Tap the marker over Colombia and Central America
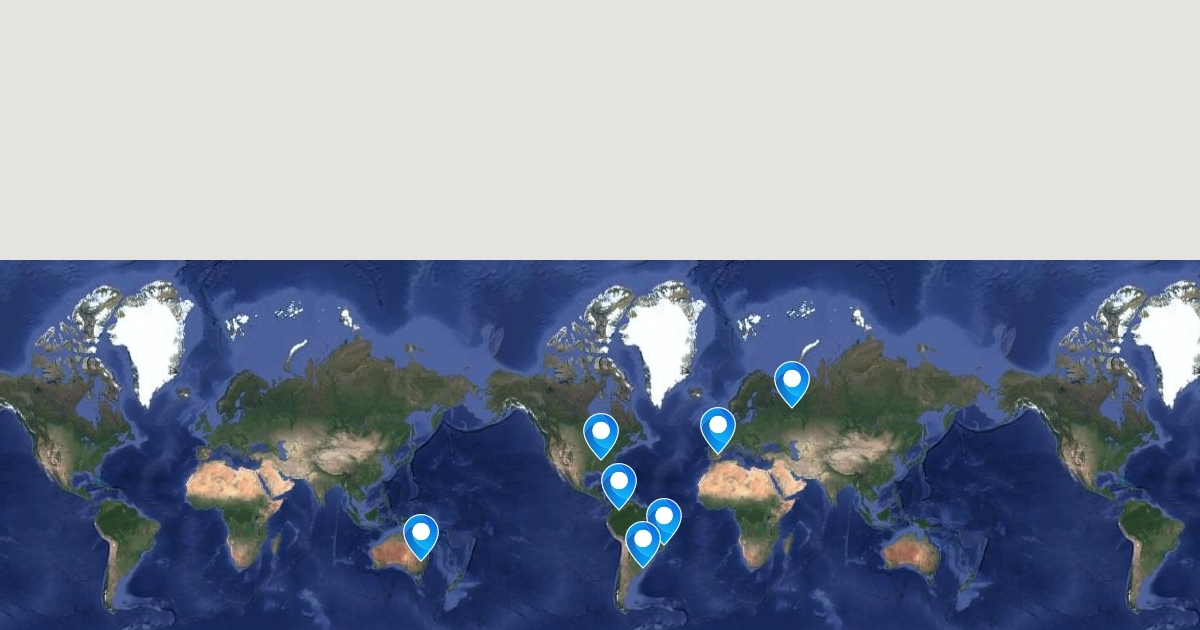Image resolution: width=1200 pixels, height=630 pixels. (619, 483)
